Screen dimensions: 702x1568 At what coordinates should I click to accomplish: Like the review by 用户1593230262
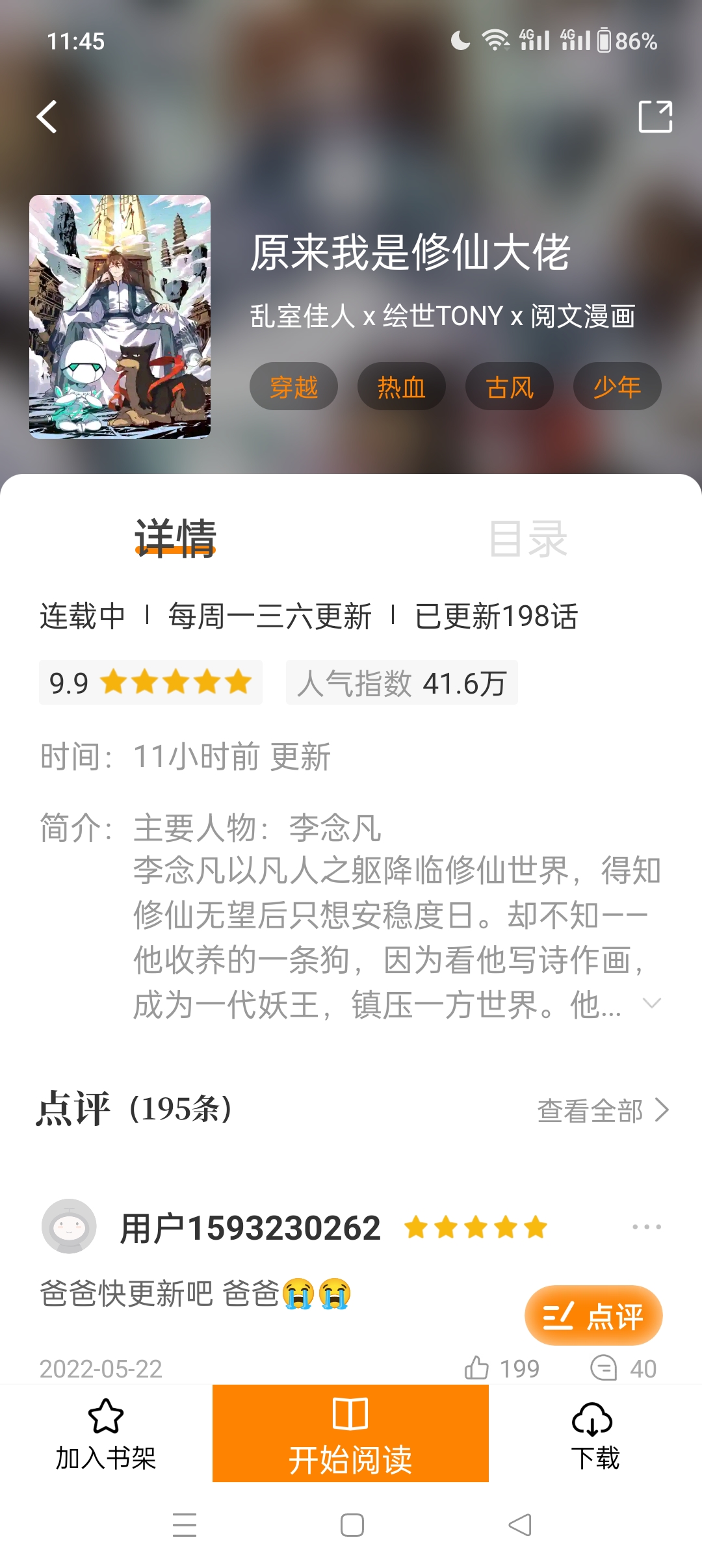coord(477,1368)
